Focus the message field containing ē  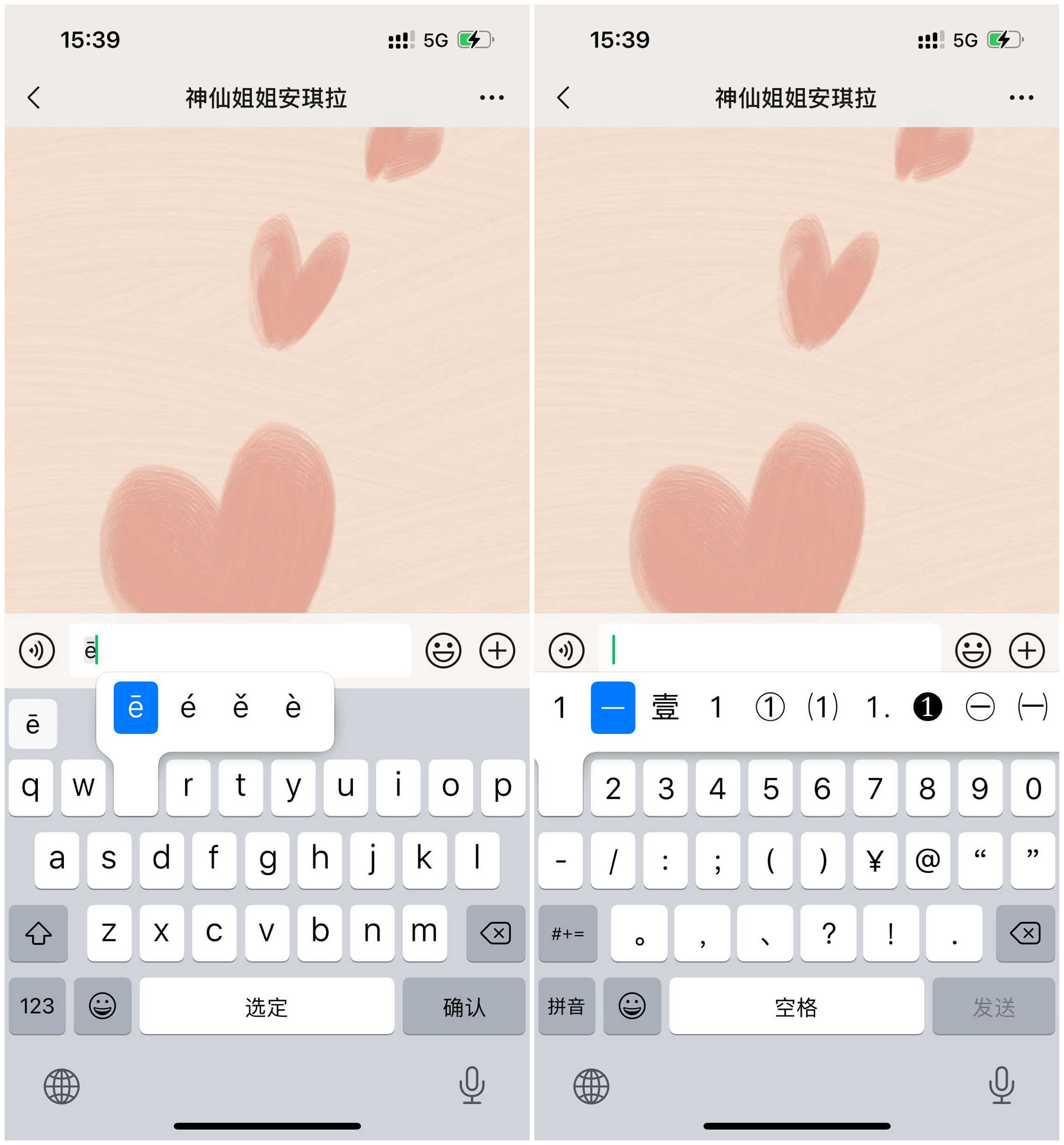(240, 650)
